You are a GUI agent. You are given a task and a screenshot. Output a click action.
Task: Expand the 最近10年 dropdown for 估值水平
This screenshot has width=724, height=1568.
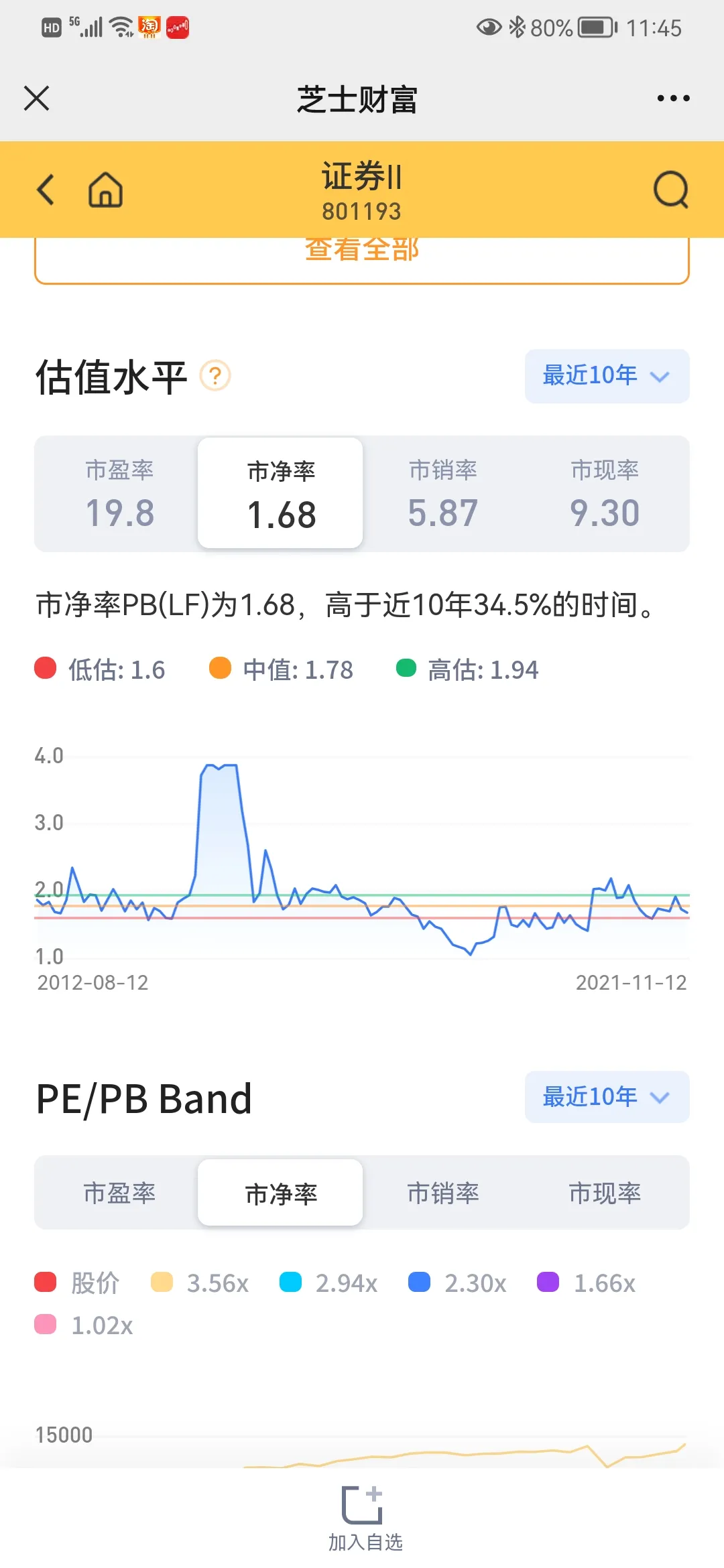[607, 376]
